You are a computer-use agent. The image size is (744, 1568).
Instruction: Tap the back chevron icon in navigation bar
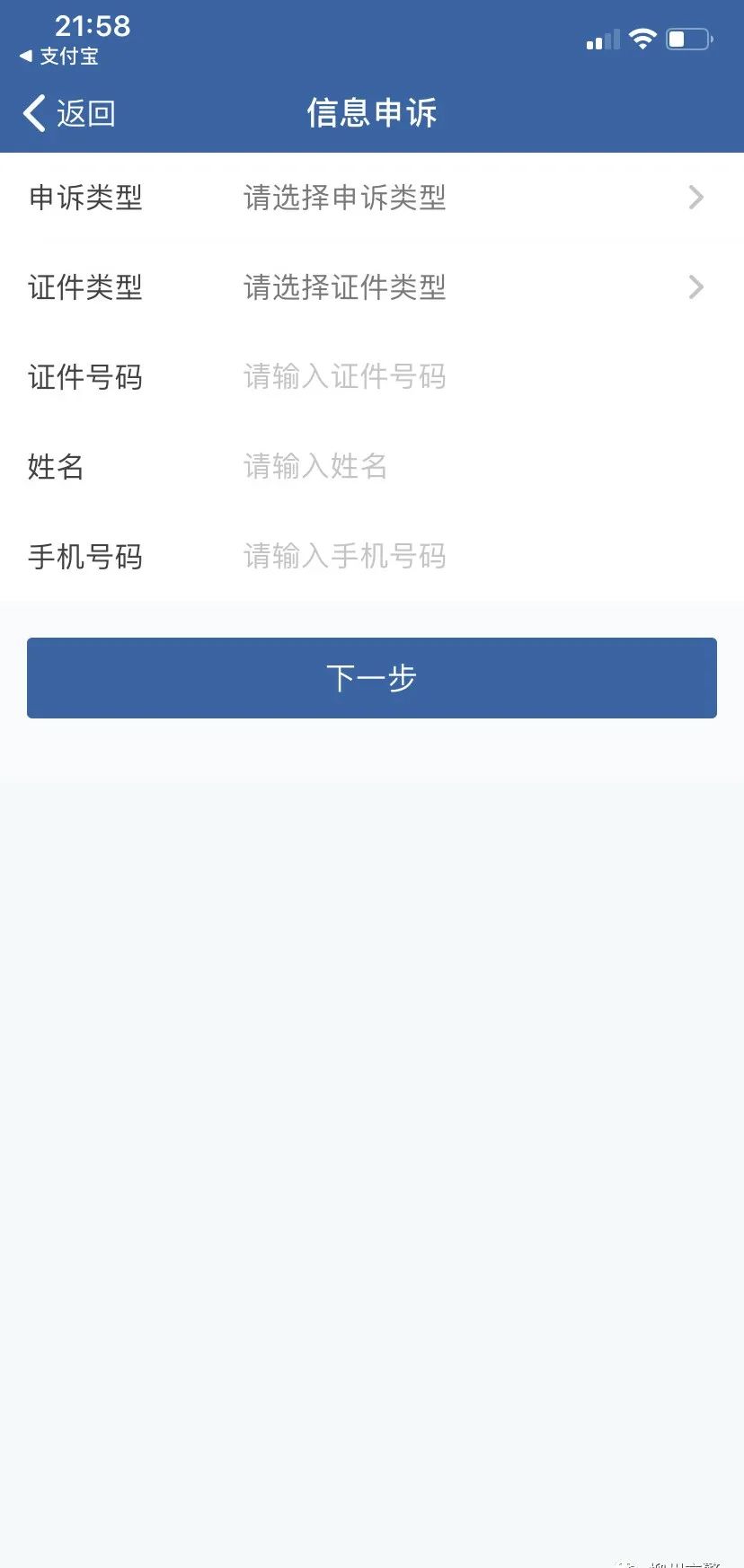click(34, 113)
